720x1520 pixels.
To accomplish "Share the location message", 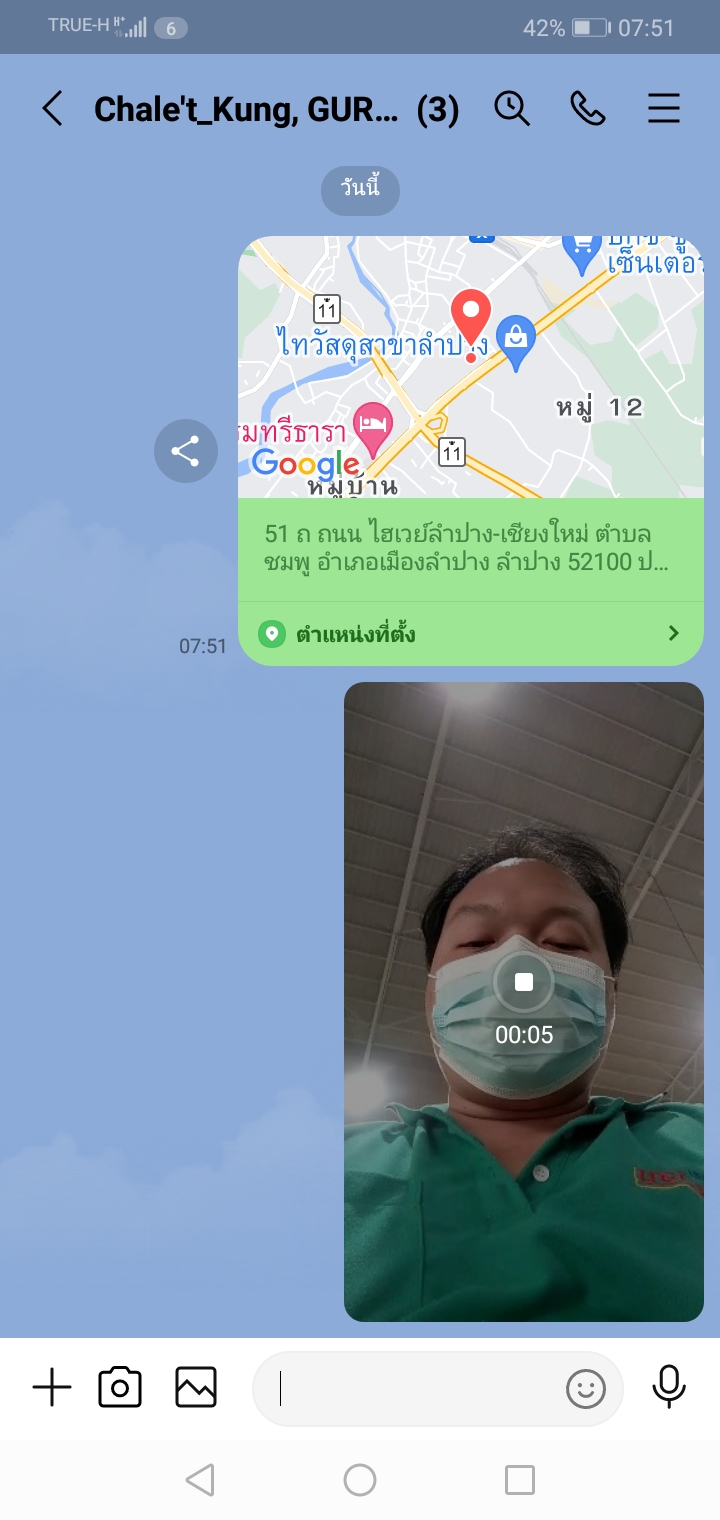I will (185, 451).
